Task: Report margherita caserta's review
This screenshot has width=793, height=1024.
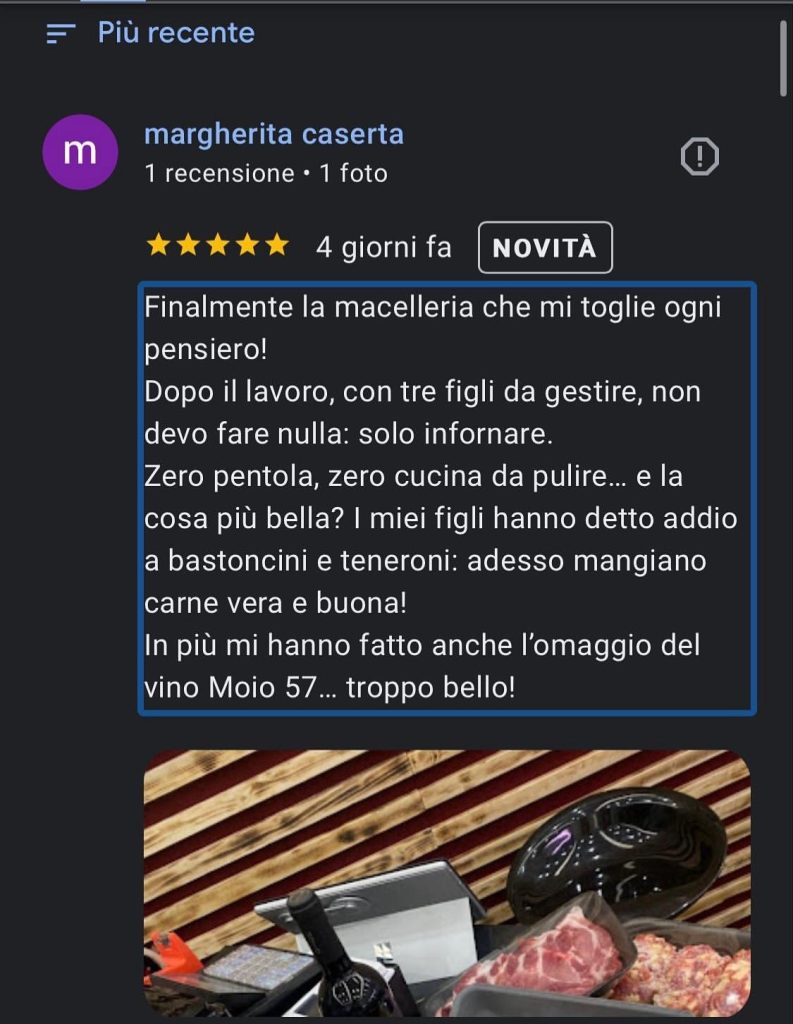Action: 699,156
